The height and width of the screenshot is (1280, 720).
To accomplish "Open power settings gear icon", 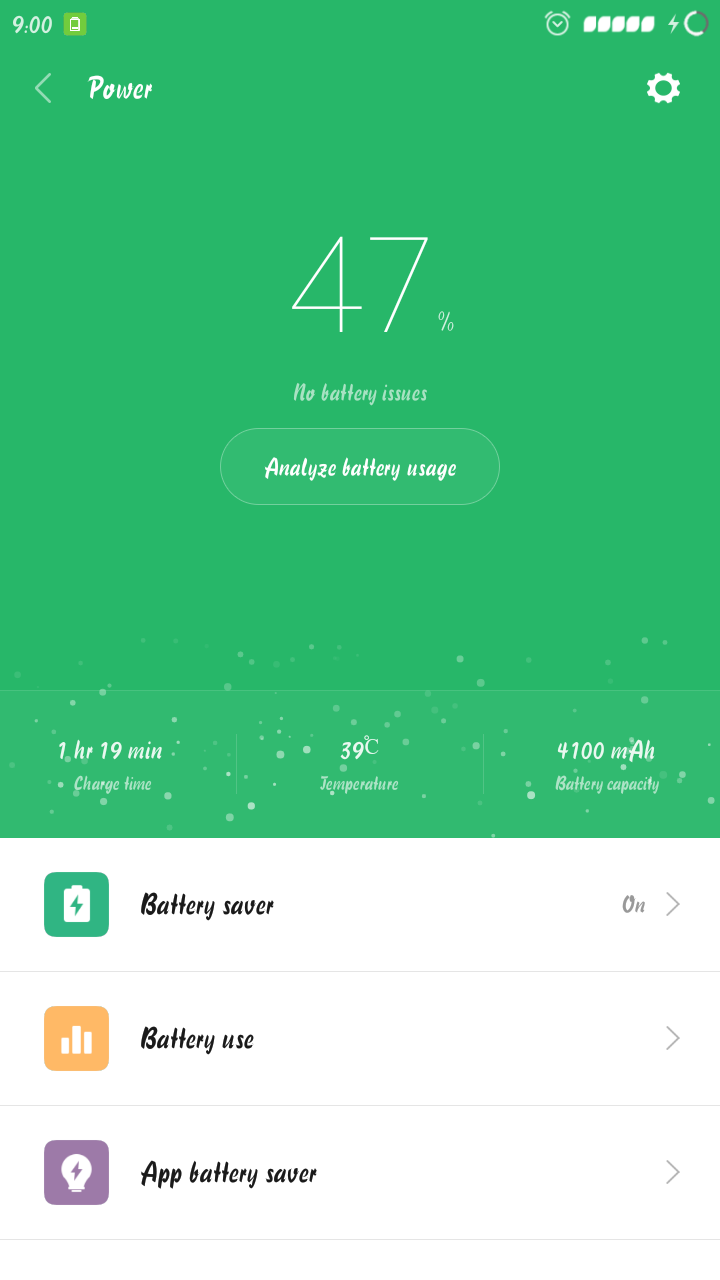I will [663, 88].
